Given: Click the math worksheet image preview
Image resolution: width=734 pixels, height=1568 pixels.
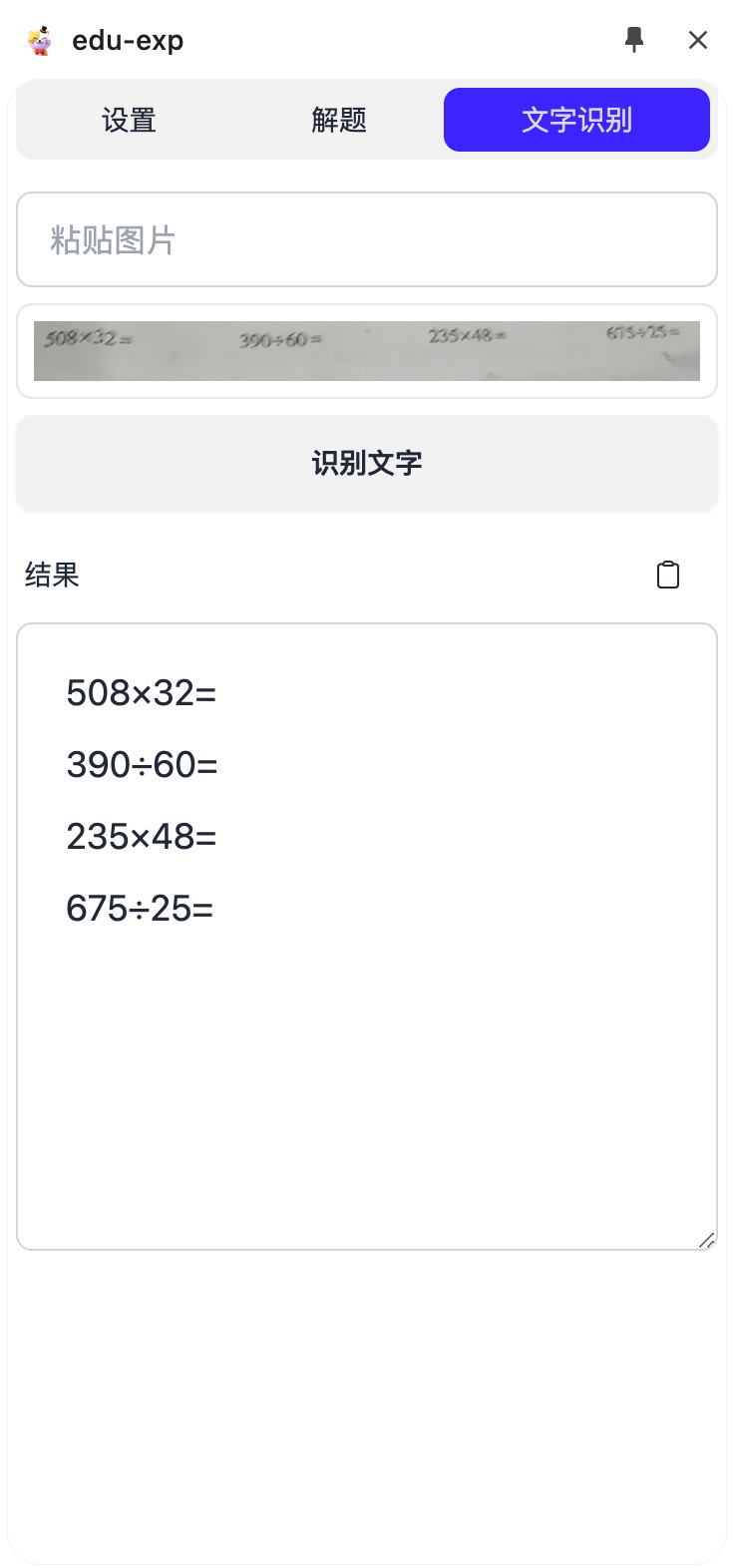Looking at the screenshot, I should point(366,351).
